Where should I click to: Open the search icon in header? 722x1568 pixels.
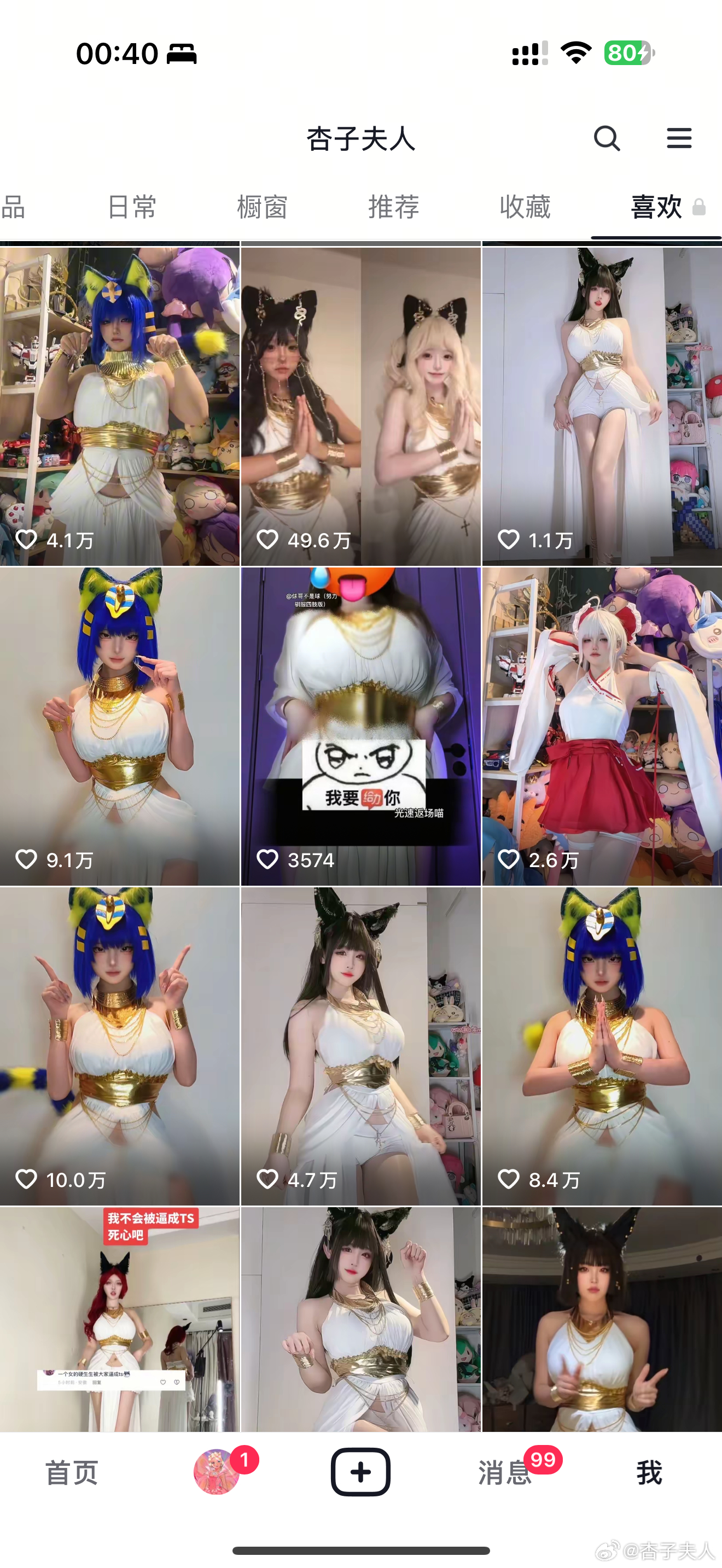(607, 138)
